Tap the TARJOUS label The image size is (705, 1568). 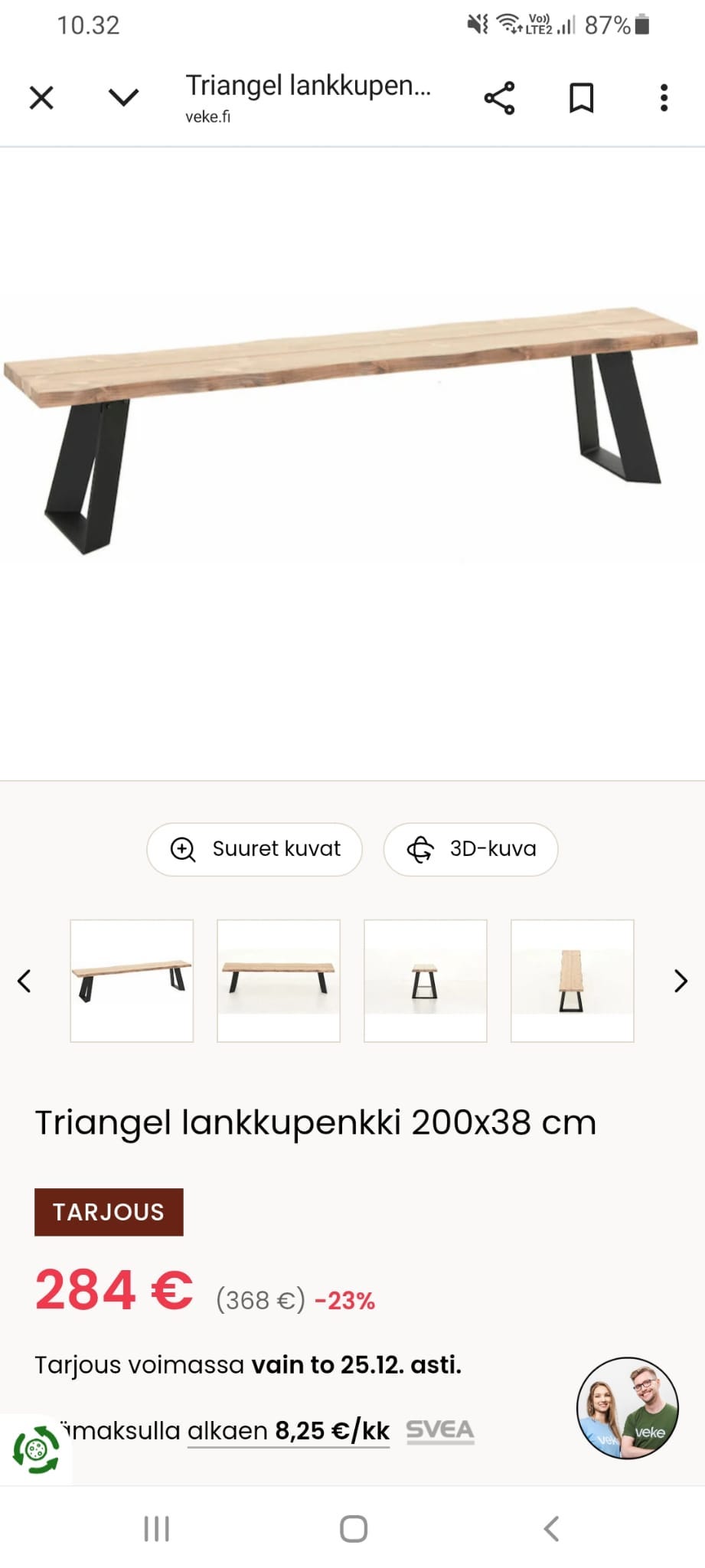[108, 1212]
